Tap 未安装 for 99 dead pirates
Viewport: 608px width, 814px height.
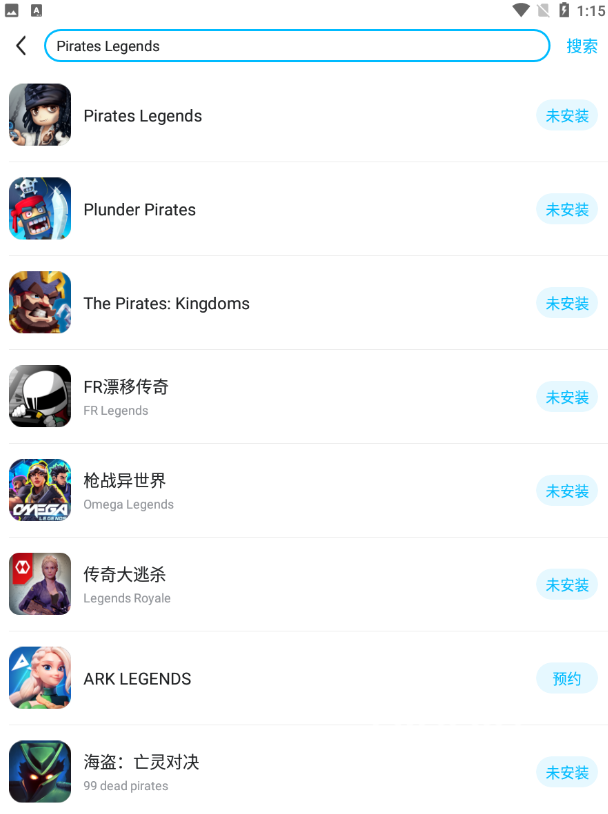click(566, 773)
